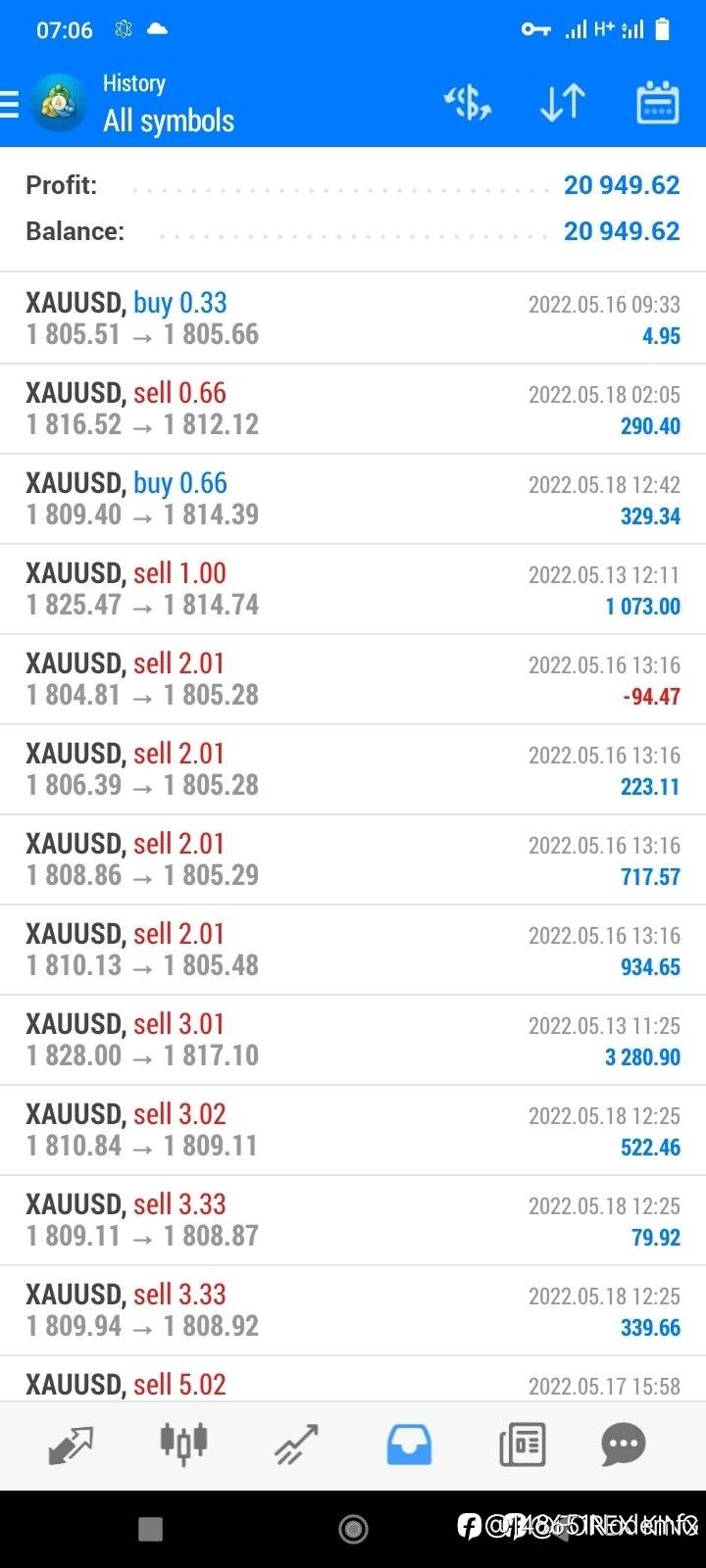This screenshot has width=706, height=1568.
Task: Go to the News tab
Action: tap(522, 1445)
